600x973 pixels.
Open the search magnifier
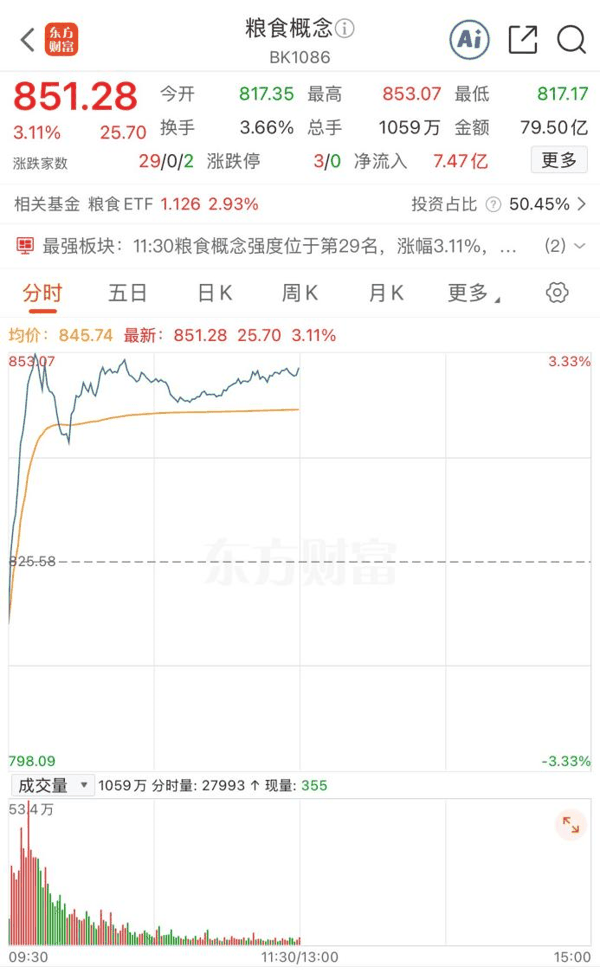pyautogui.click(x=571, y=40)
